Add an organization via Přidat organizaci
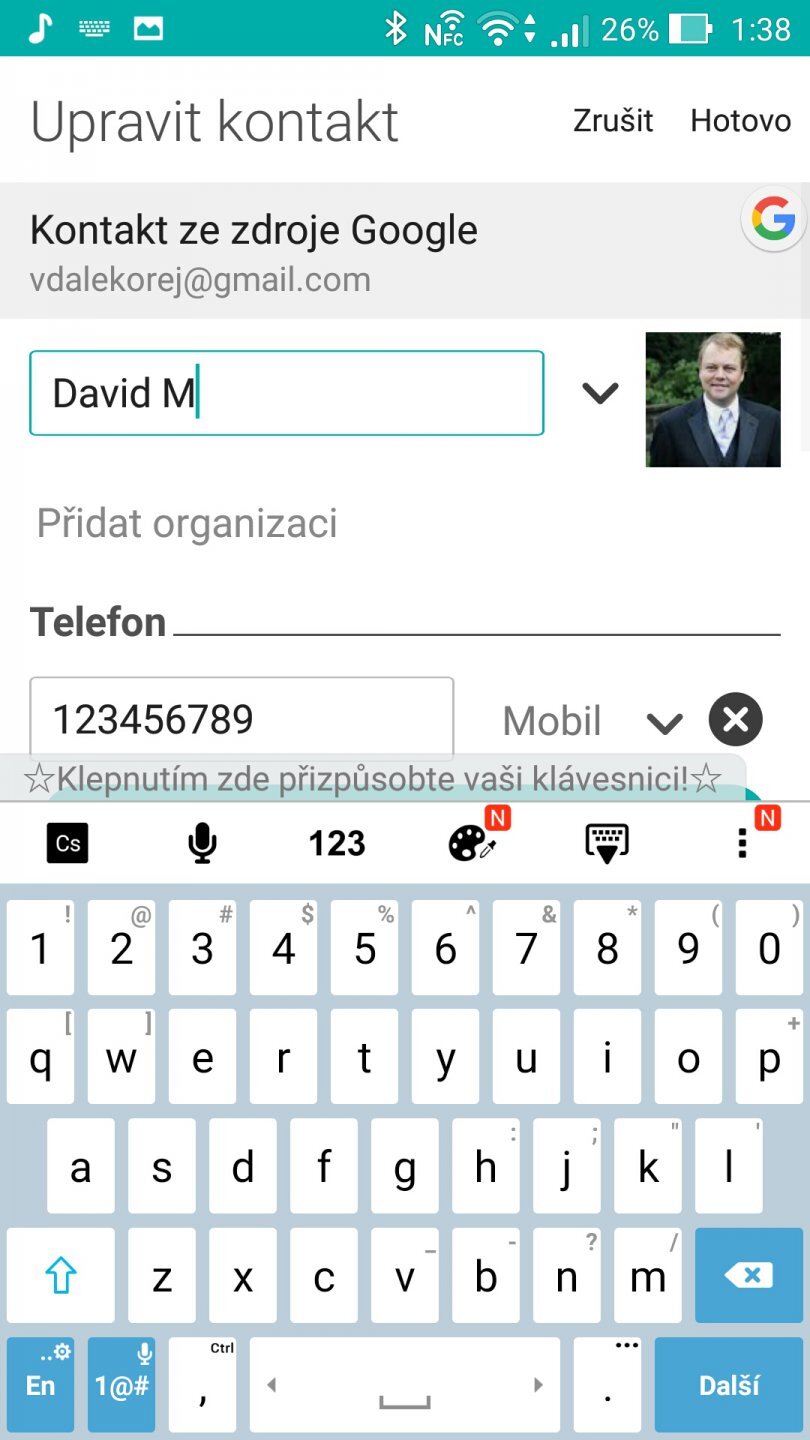810x1440 pixels. pyautogui.click(x=187, y=523)
